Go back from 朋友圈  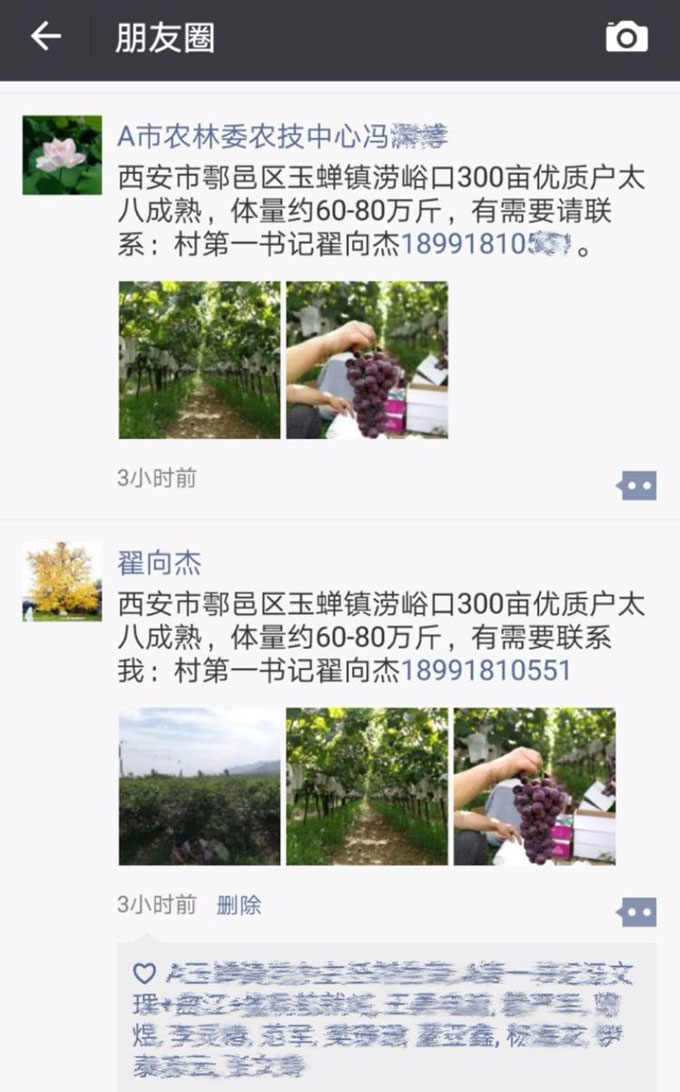click(x=46, y=38)
